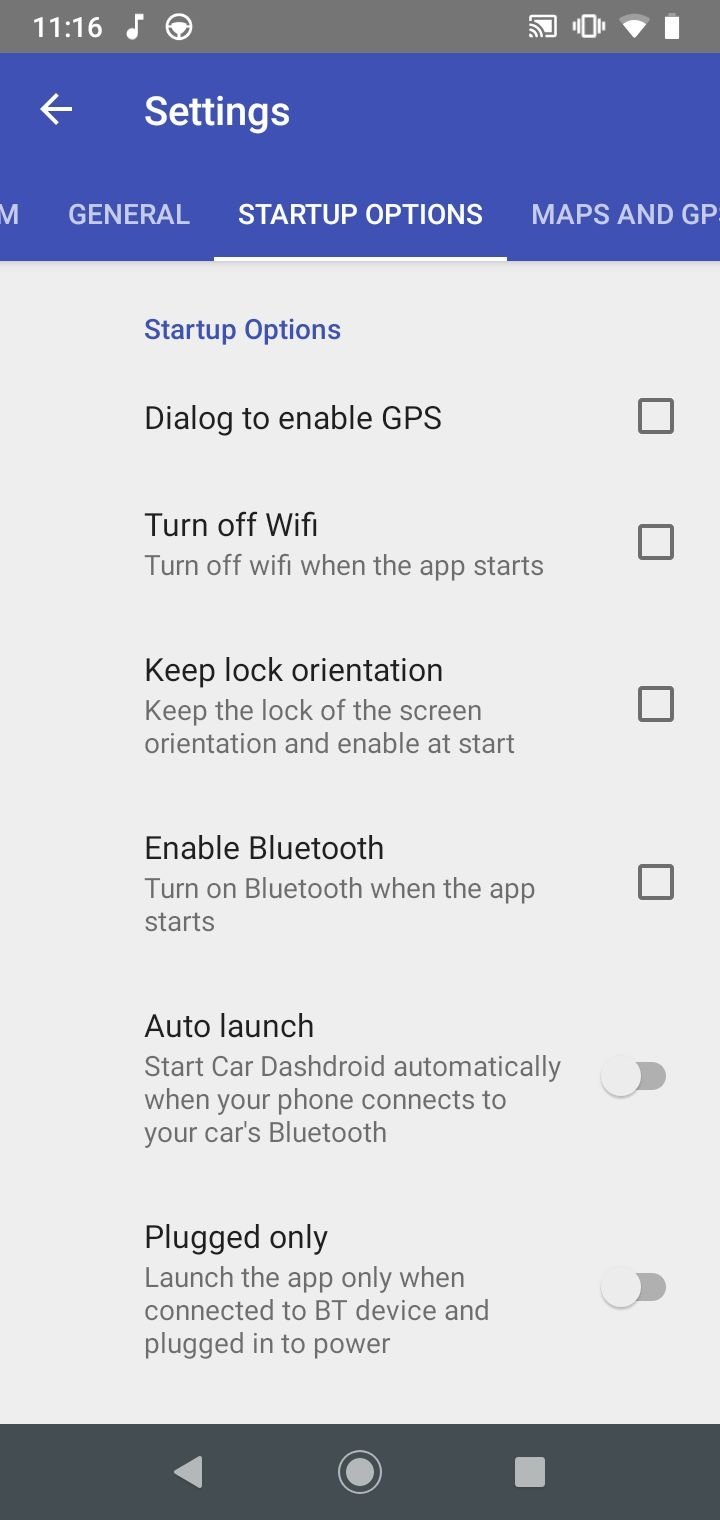Viewport: 720px width, 1520px height.
Task: Switch to the General tab
Action: [129, 214]
